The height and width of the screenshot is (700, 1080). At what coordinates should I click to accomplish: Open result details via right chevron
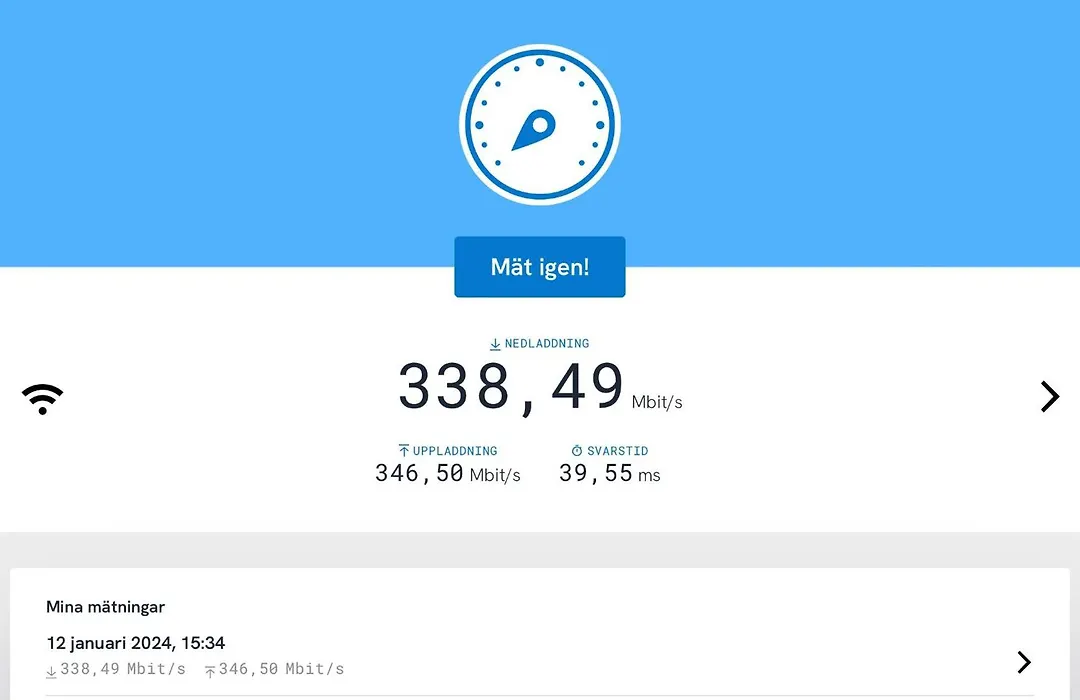(1049, 397)
